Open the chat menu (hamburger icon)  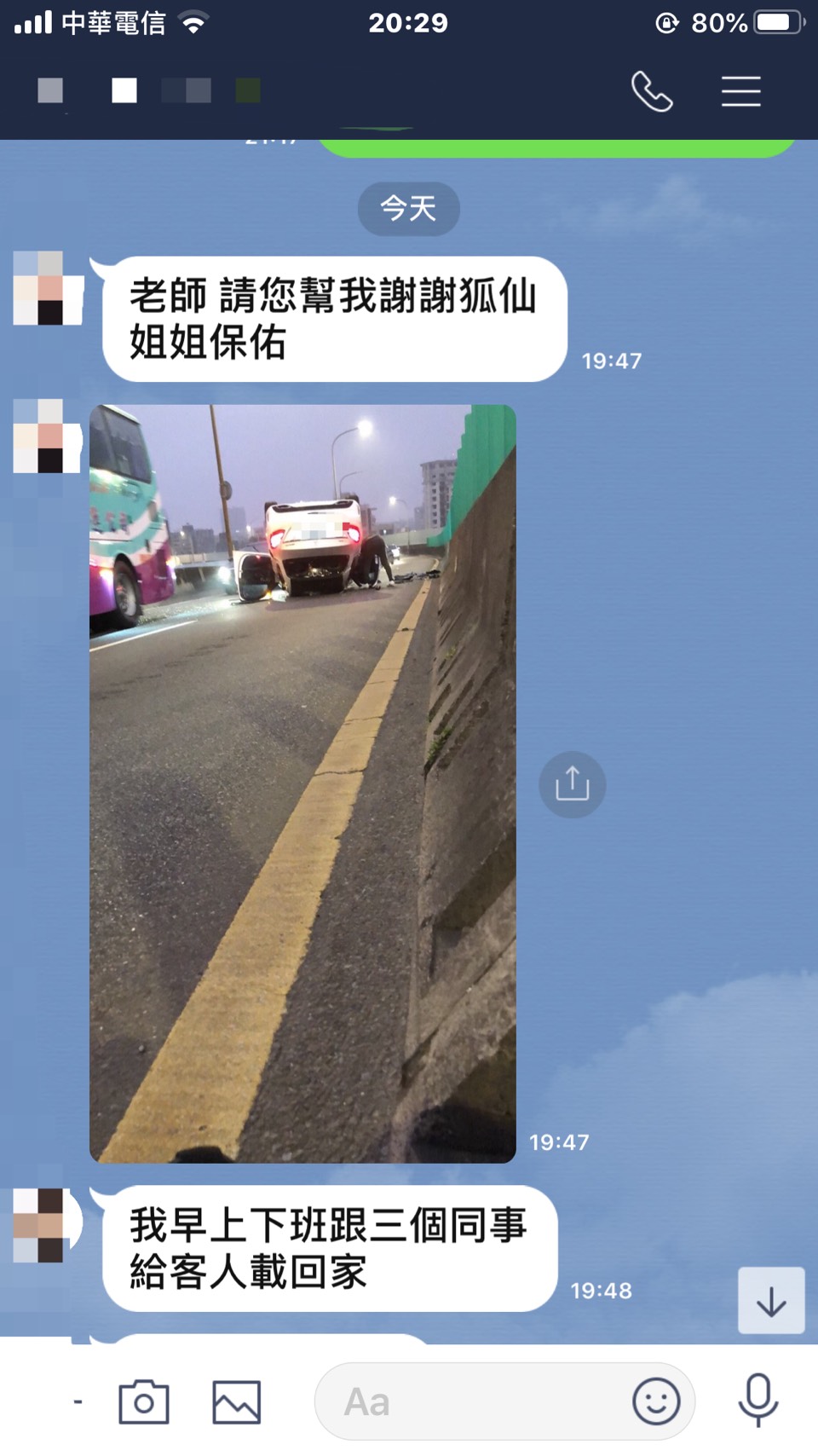click(740, 91)
